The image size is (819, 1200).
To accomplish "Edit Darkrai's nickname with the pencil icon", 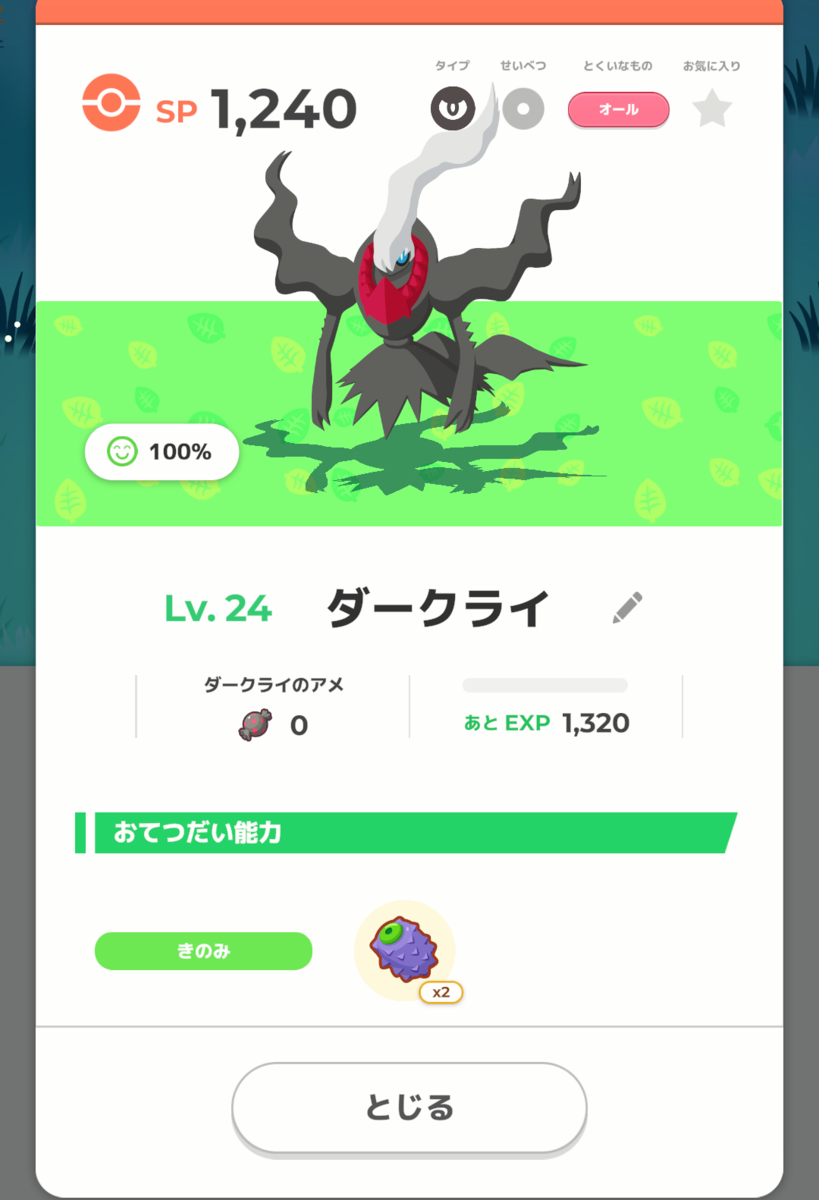I will [x=627, y=607].
